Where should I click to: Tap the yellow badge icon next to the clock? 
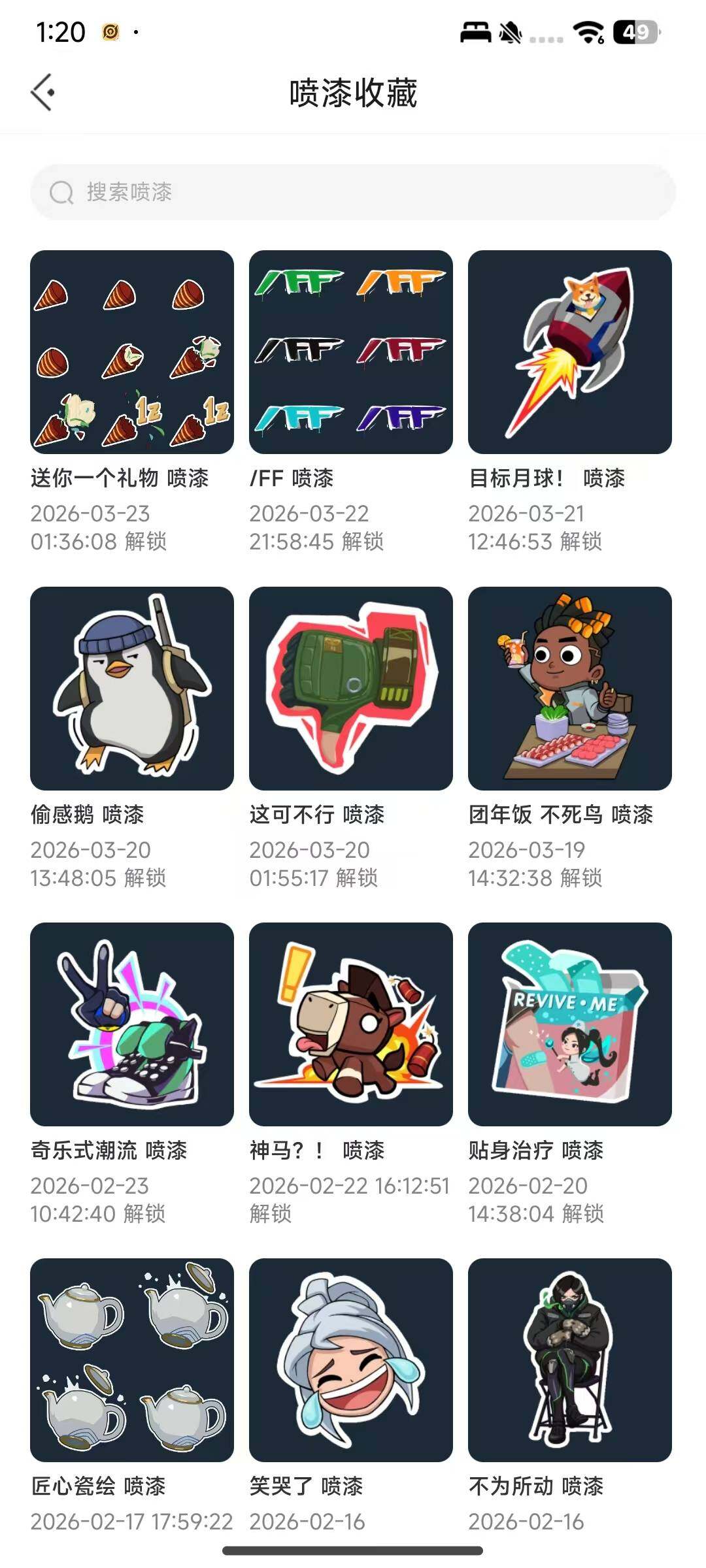pos(110,31)
